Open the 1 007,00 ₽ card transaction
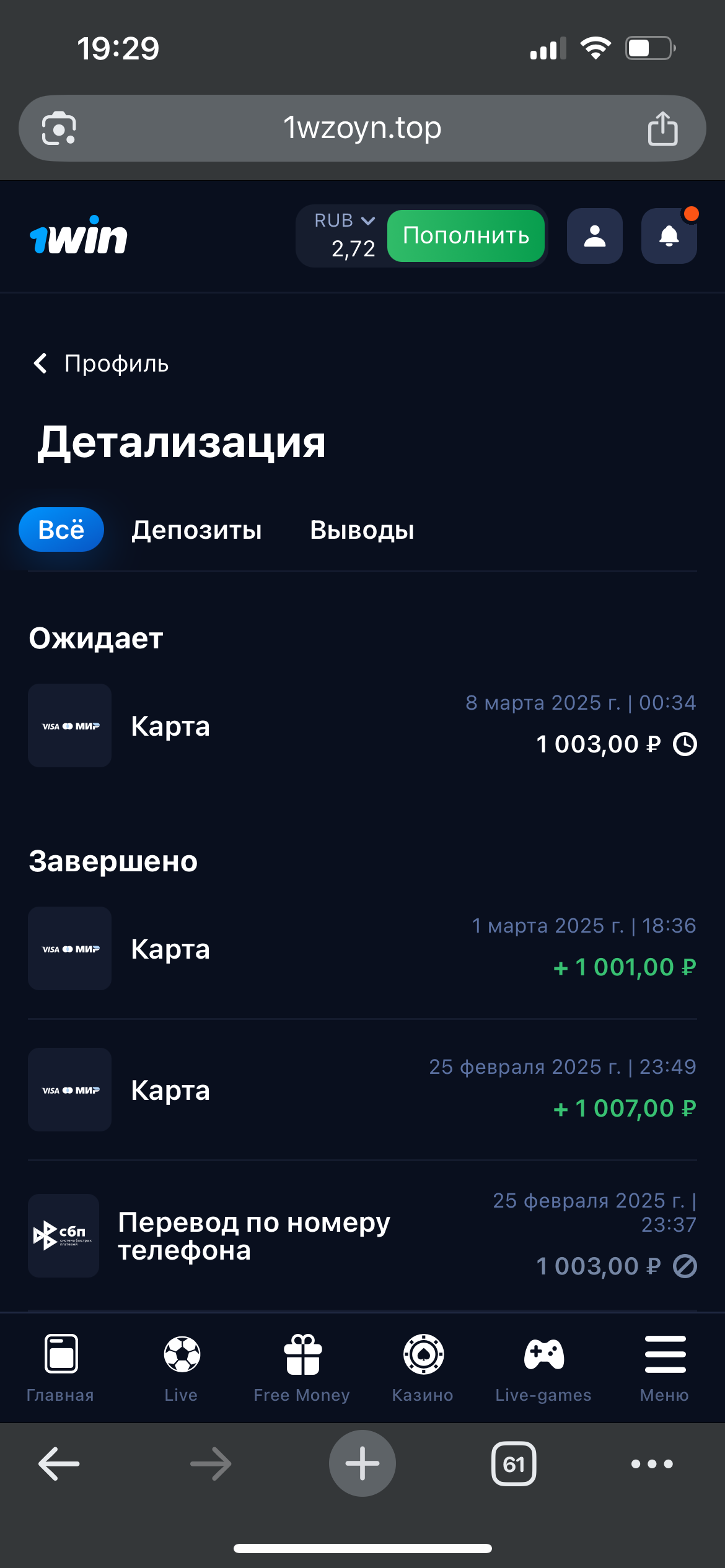Screen dimensions: 725x1568 (362, 1090)
